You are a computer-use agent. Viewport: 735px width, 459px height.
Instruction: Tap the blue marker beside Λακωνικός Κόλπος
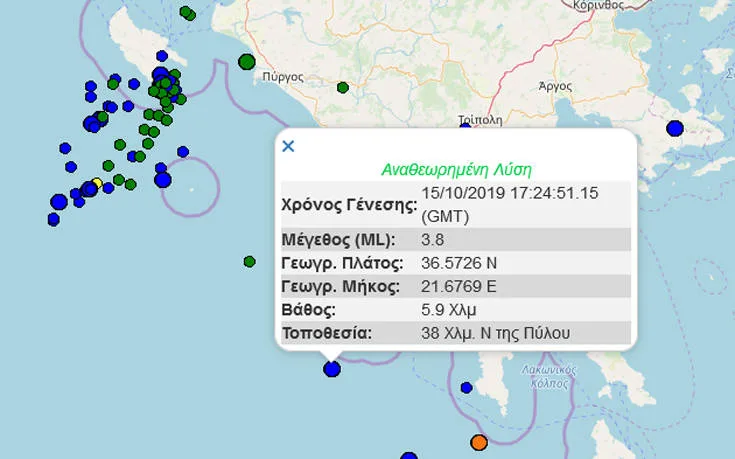coord(466,388)
